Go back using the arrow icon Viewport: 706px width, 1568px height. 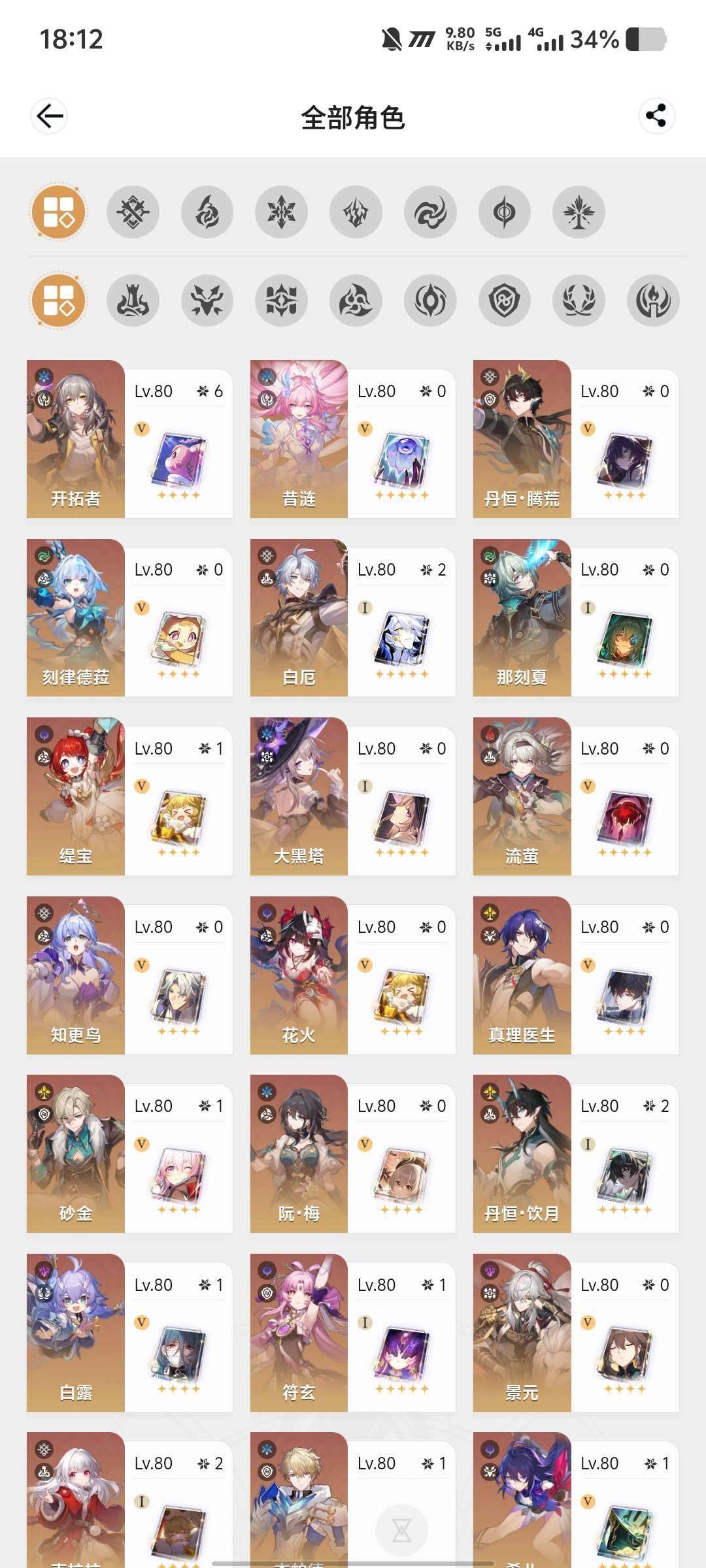(49, 117)
